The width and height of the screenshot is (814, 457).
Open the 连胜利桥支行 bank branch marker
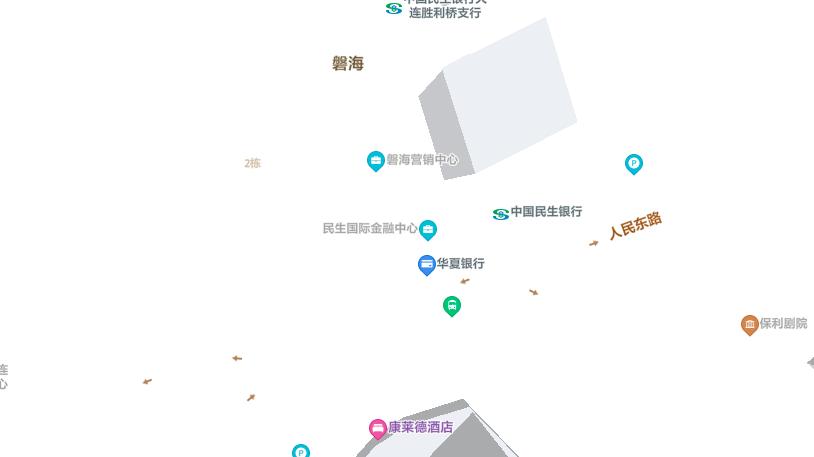coord(394,8)
